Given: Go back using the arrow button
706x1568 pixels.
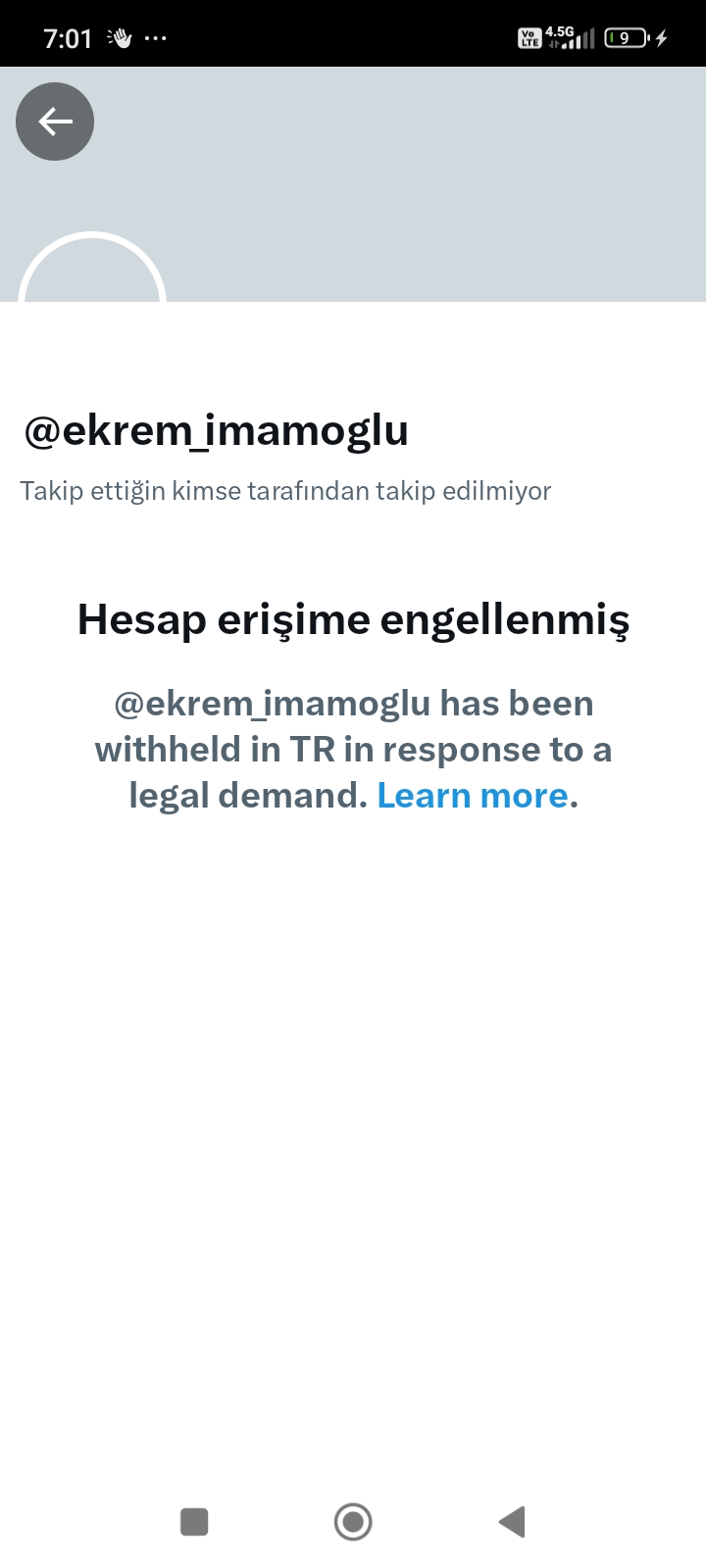Looking at the screenshot, I should [x=55, y=122].
